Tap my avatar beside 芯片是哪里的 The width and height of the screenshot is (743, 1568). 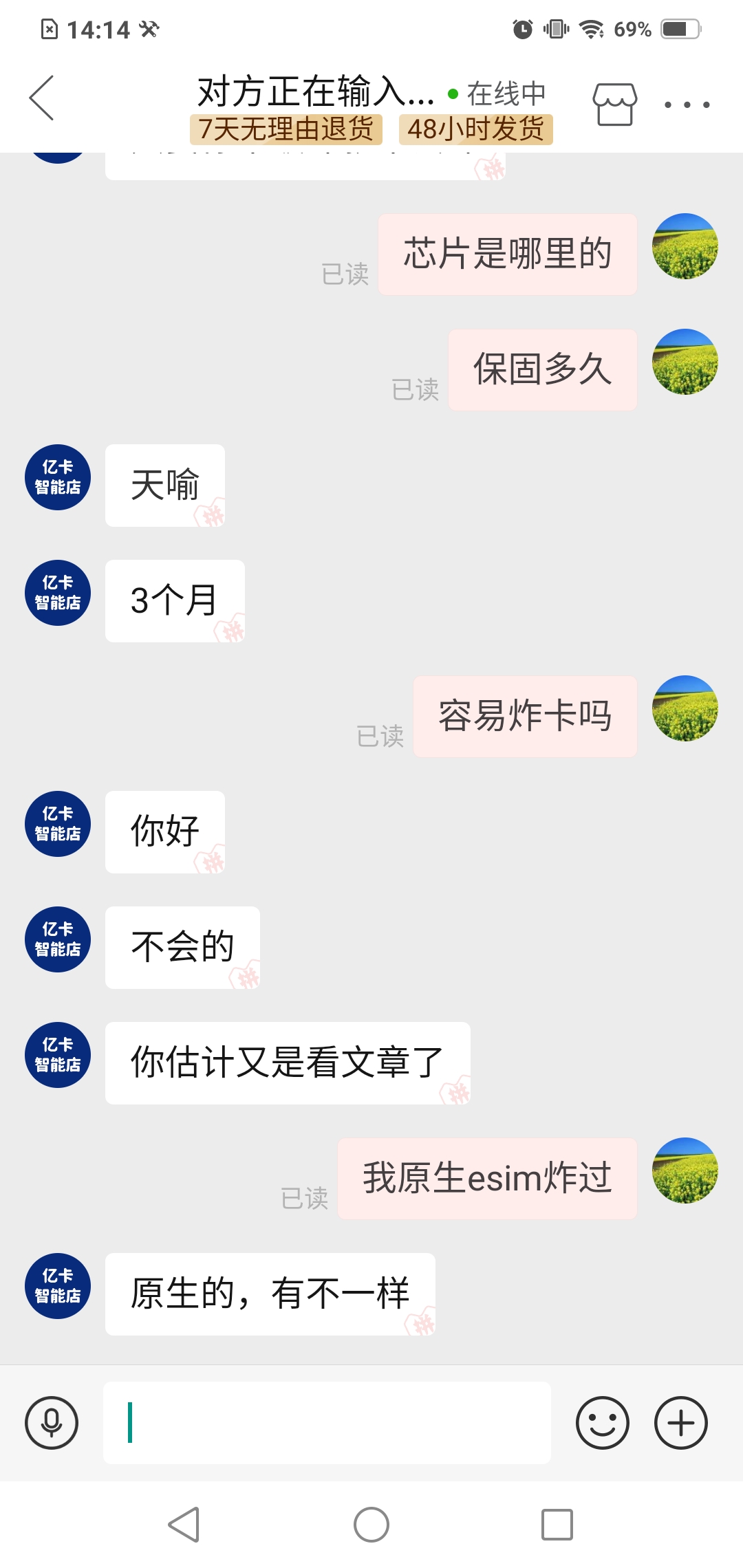click(685, 246)
